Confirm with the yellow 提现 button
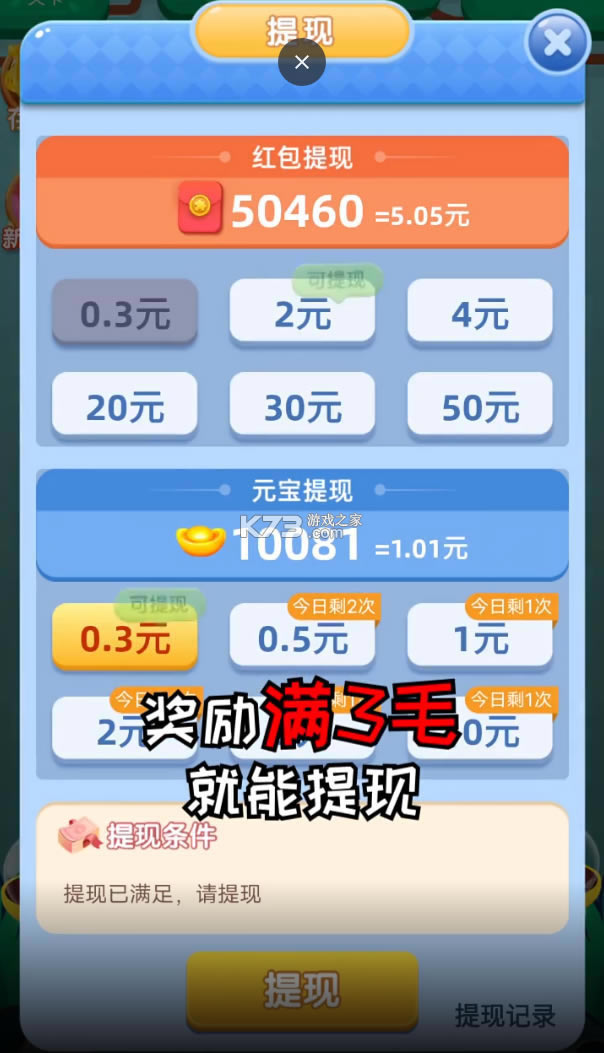 click(x=302, y=988)
